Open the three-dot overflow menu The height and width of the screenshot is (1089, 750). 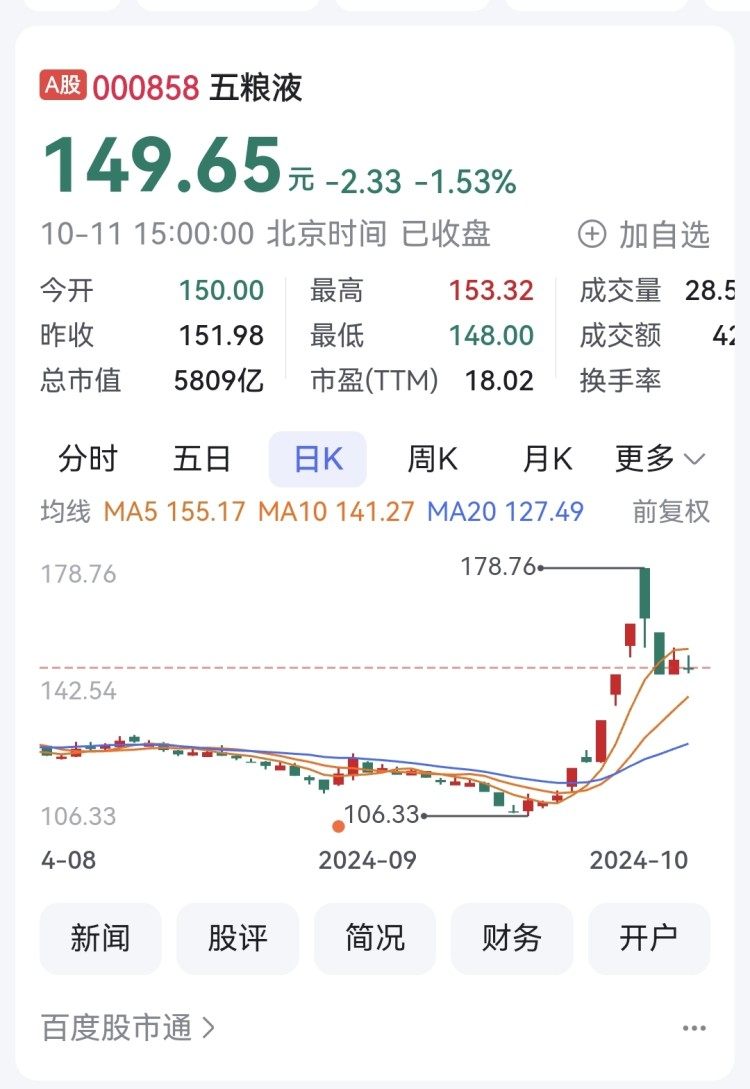point(694,1028)
